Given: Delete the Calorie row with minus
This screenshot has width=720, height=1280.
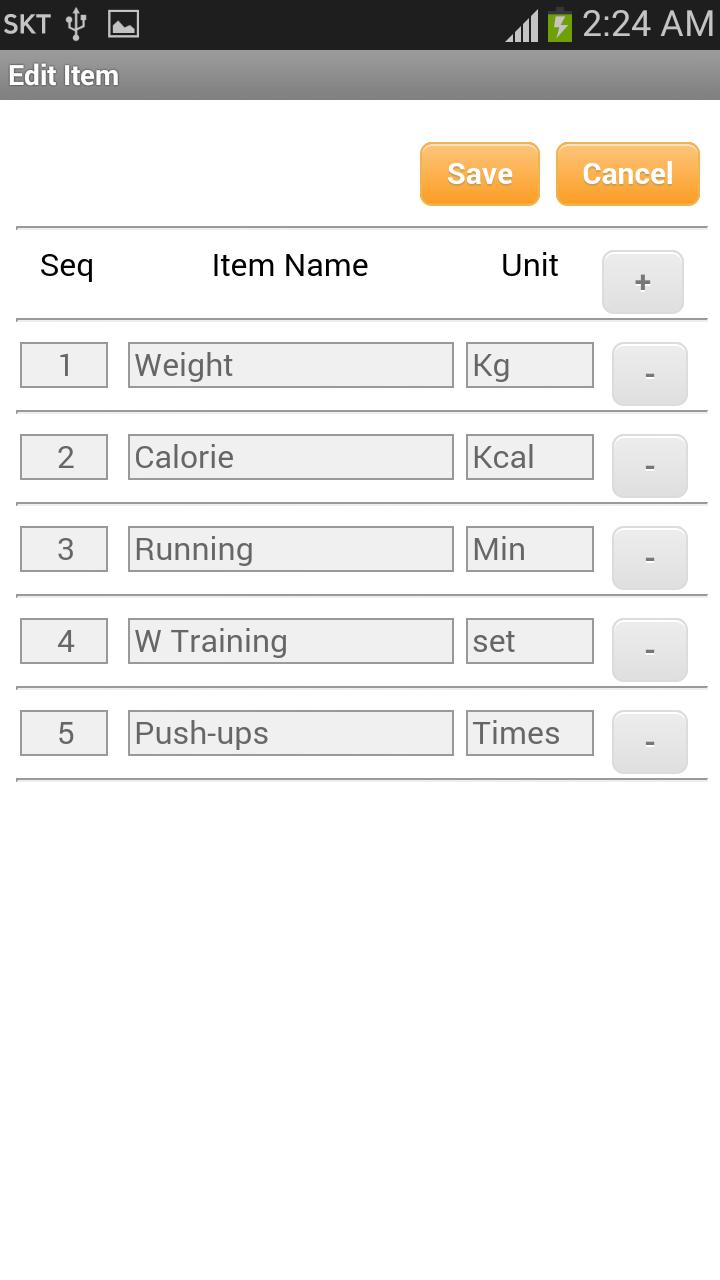Looking at the screenshot, I should (649, 466).
